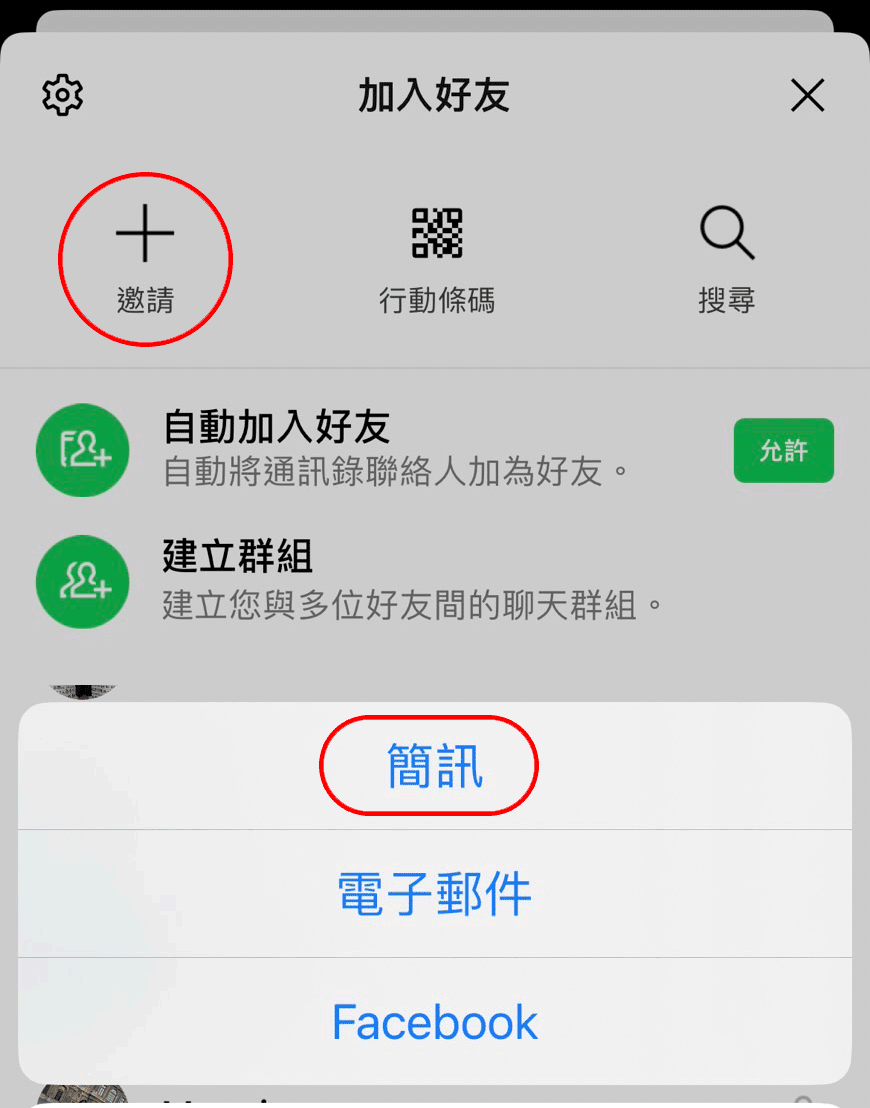Tap the 邀請 invite option
Screen dimensions: 870x1108
145,257
